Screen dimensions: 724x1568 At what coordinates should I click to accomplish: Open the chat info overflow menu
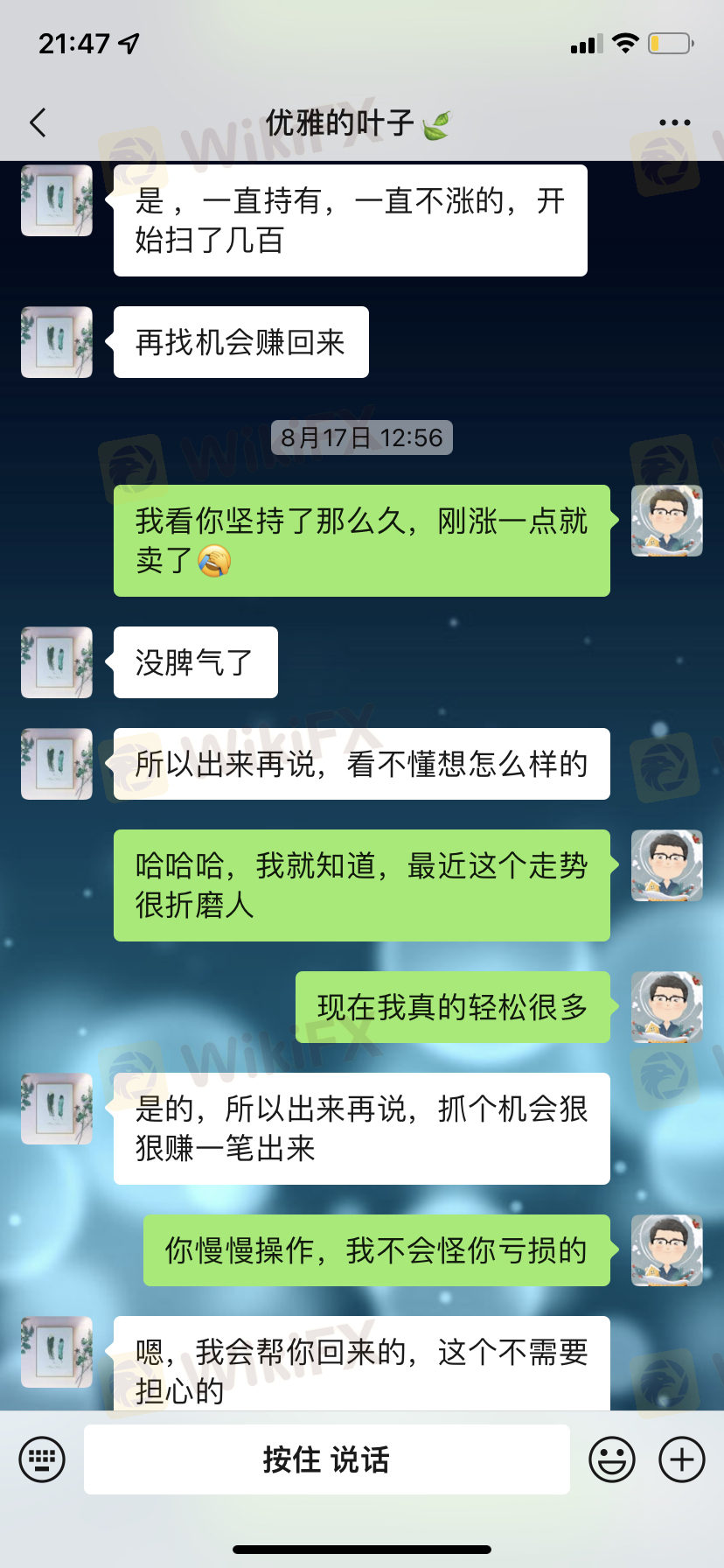tap(674, 122)
